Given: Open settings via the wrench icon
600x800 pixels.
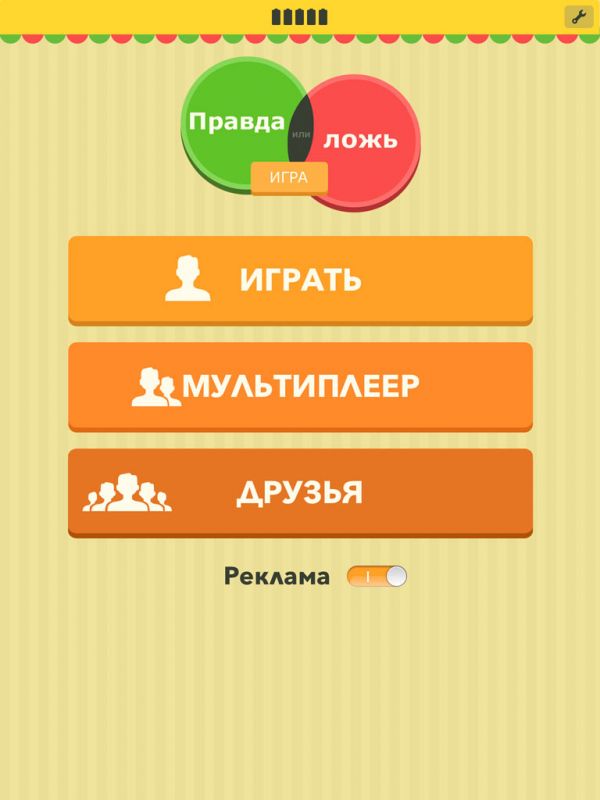Looking at the screenshot, I should pos(577,16).
